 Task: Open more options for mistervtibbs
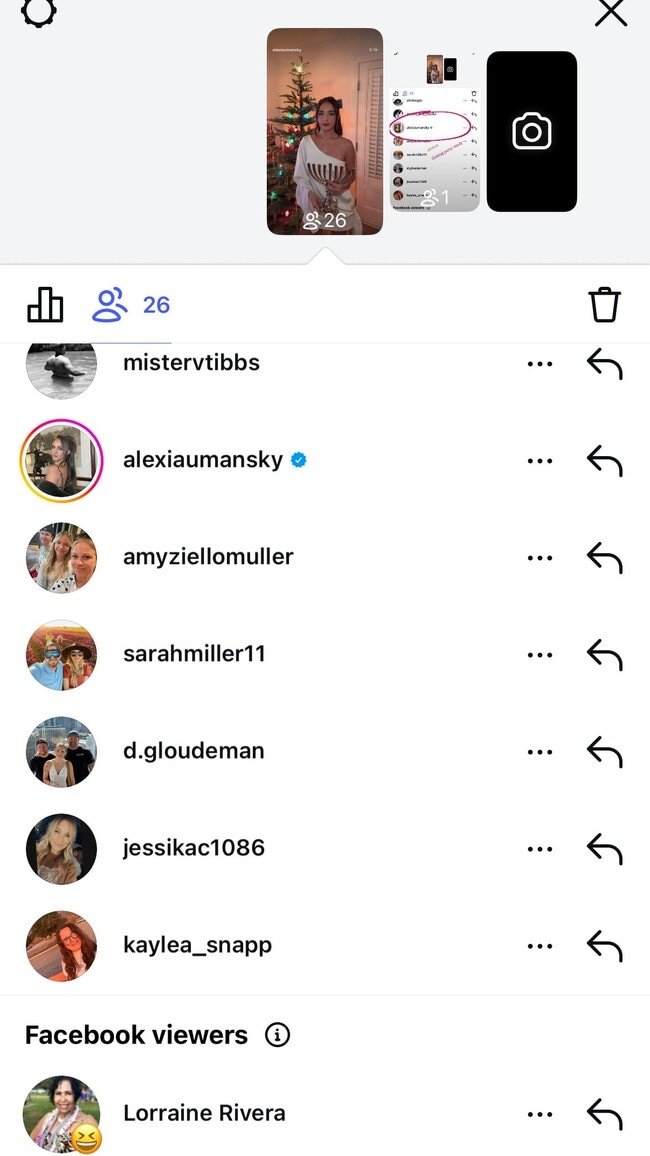click(x=540, y=363)
